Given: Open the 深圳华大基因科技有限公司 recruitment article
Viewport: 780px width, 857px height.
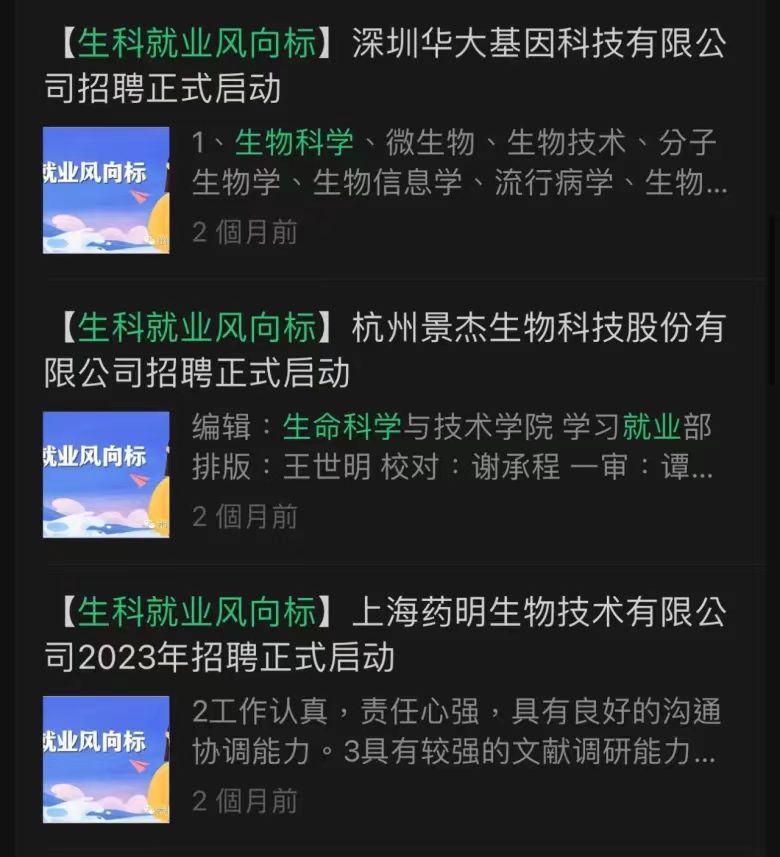Looking at the screenshot, I should click(x=385, y=66).
